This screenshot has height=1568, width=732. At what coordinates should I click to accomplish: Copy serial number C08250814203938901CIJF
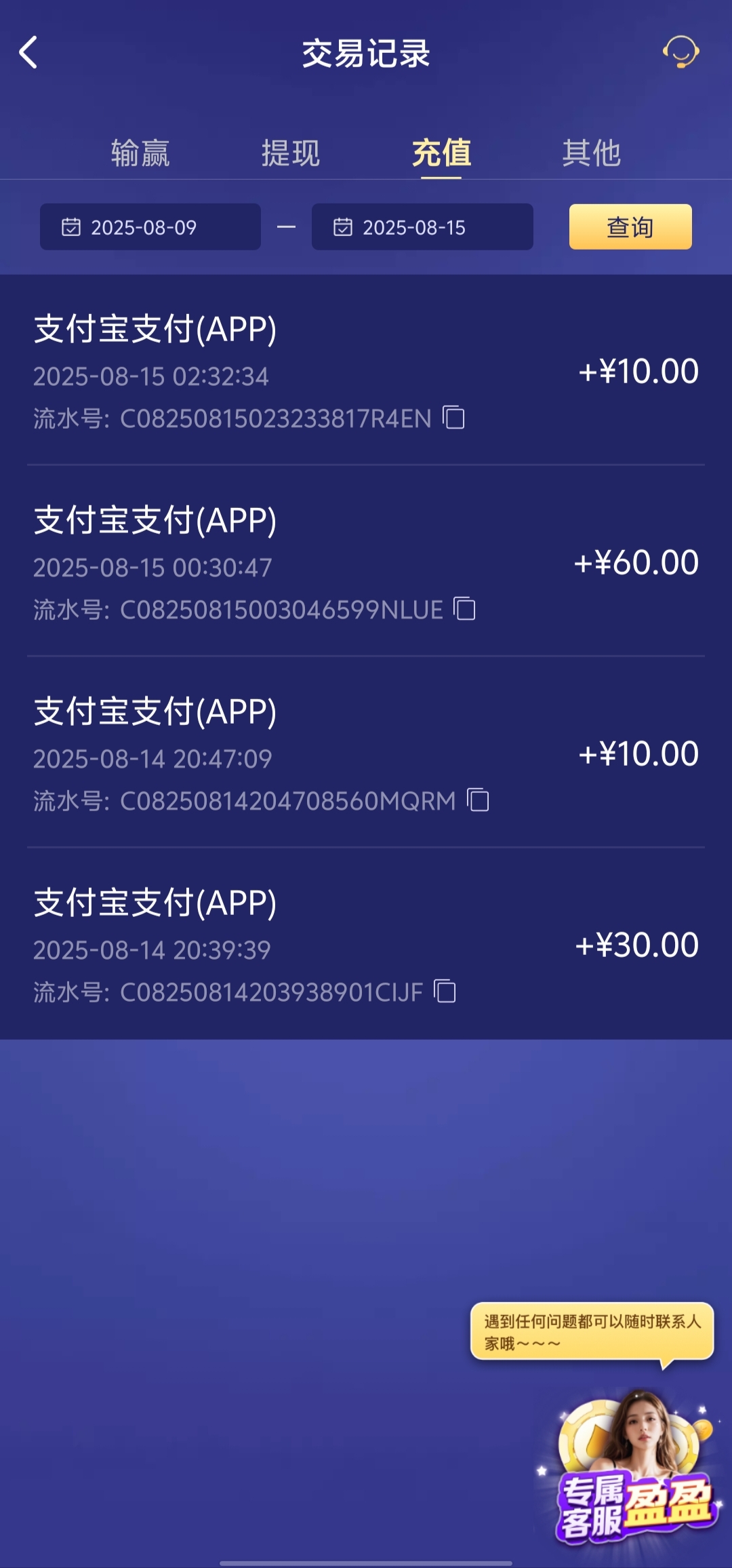[445, 992]
